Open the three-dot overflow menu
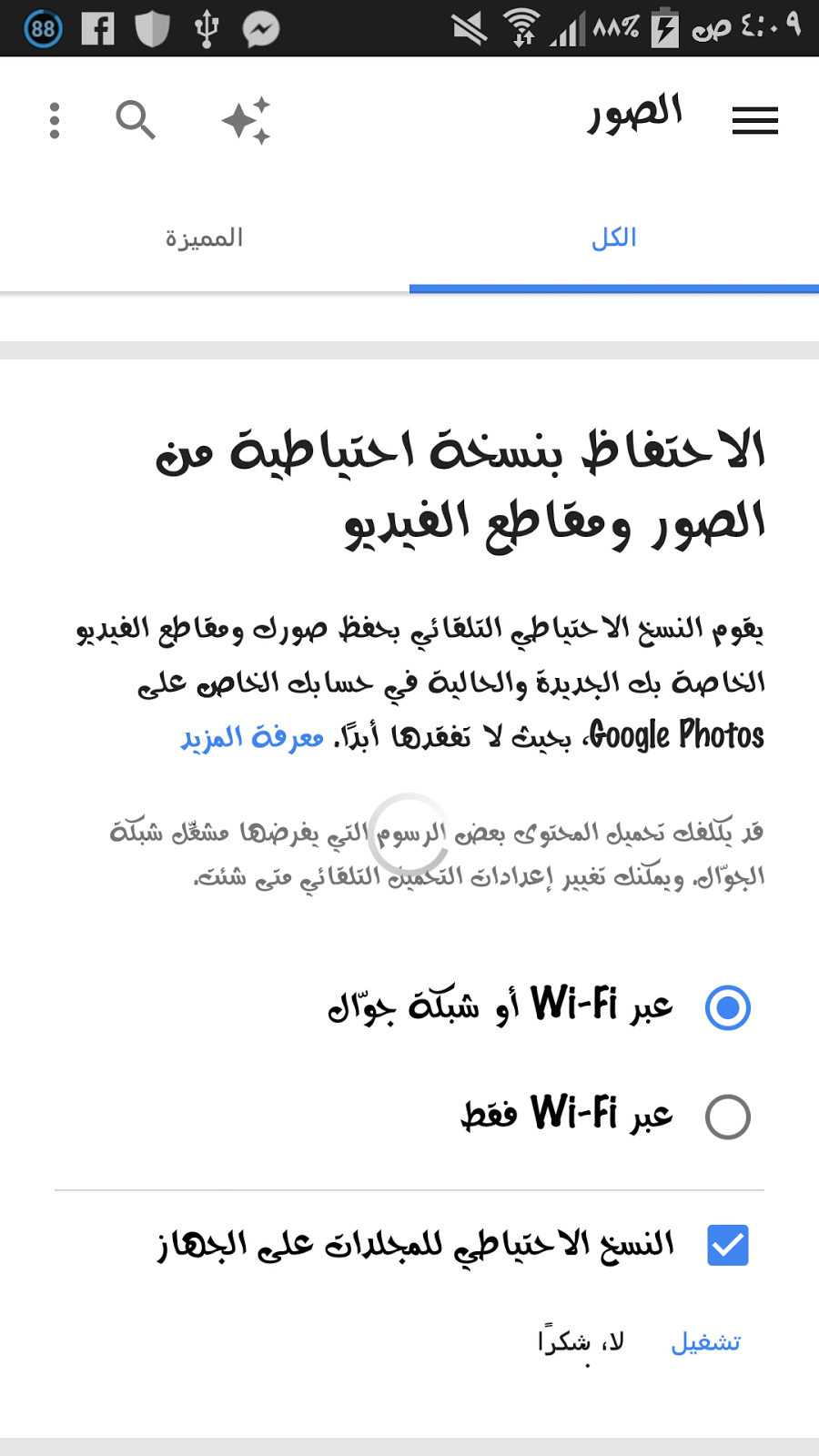 coord(55,120)
